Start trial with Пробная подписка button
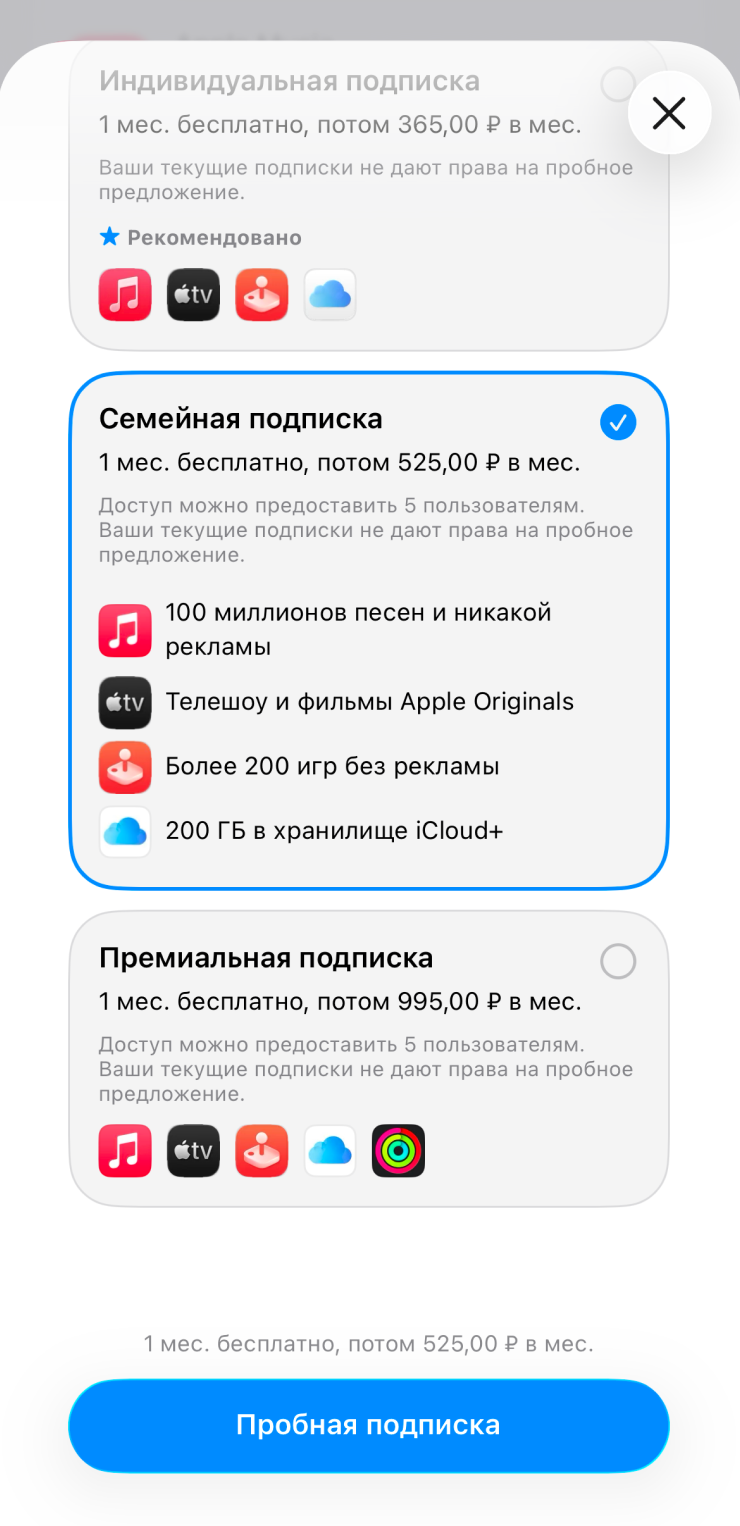The image size is (740, 1526). (368, 1425)
